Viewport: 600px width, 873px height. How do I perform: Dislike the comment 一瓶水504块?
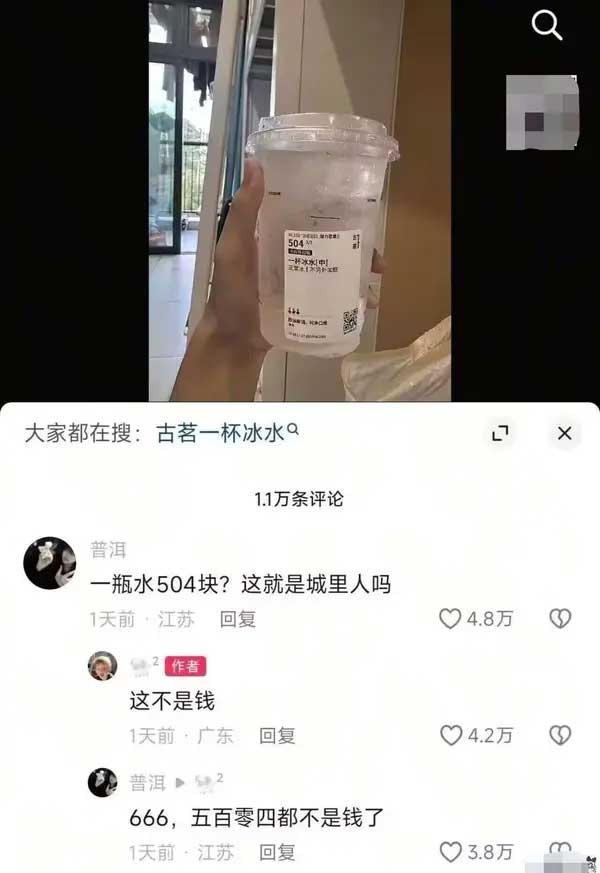(x=560, y=619)
